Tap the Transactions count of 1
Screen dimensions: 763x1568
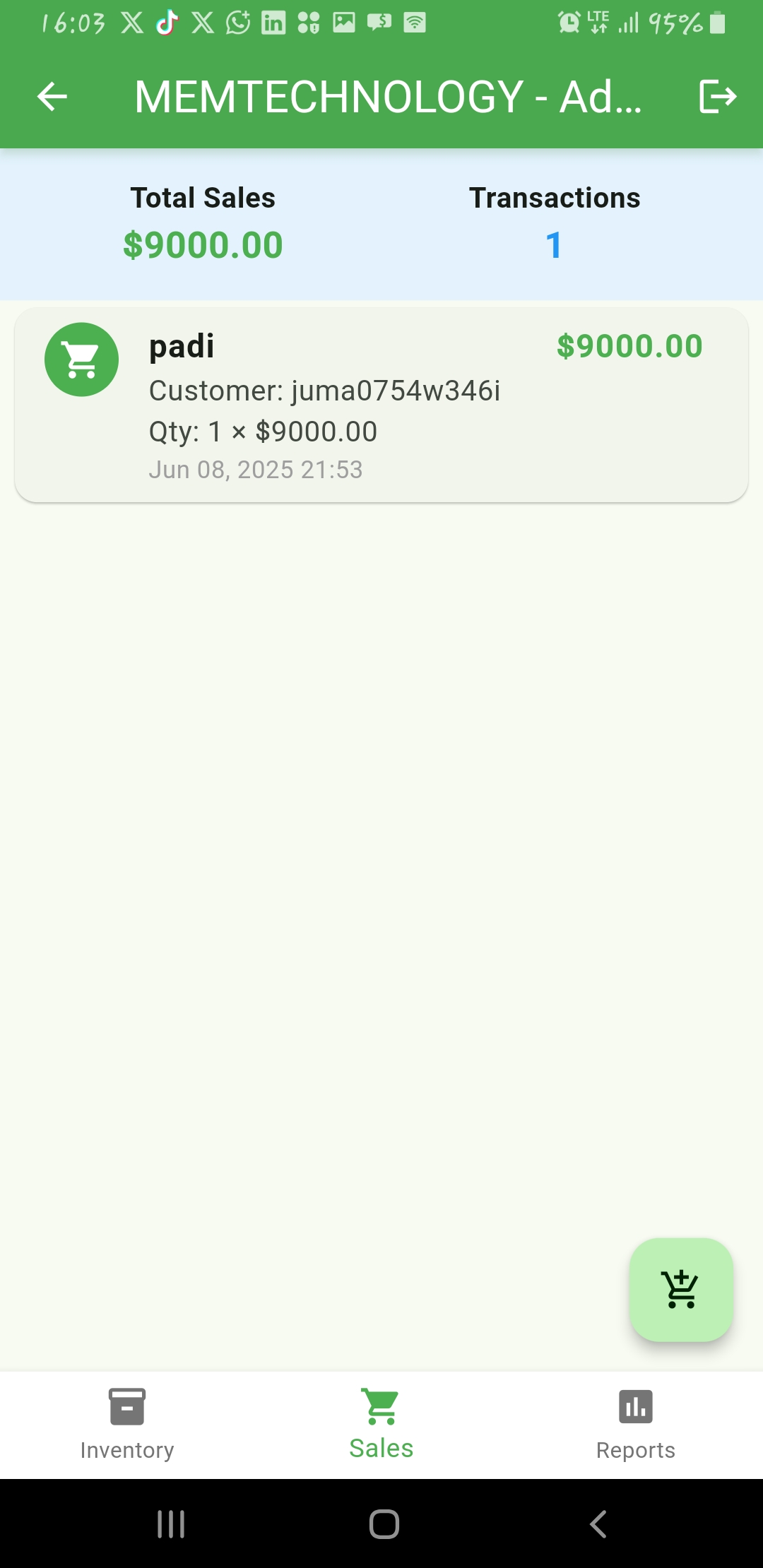[554, 245]
